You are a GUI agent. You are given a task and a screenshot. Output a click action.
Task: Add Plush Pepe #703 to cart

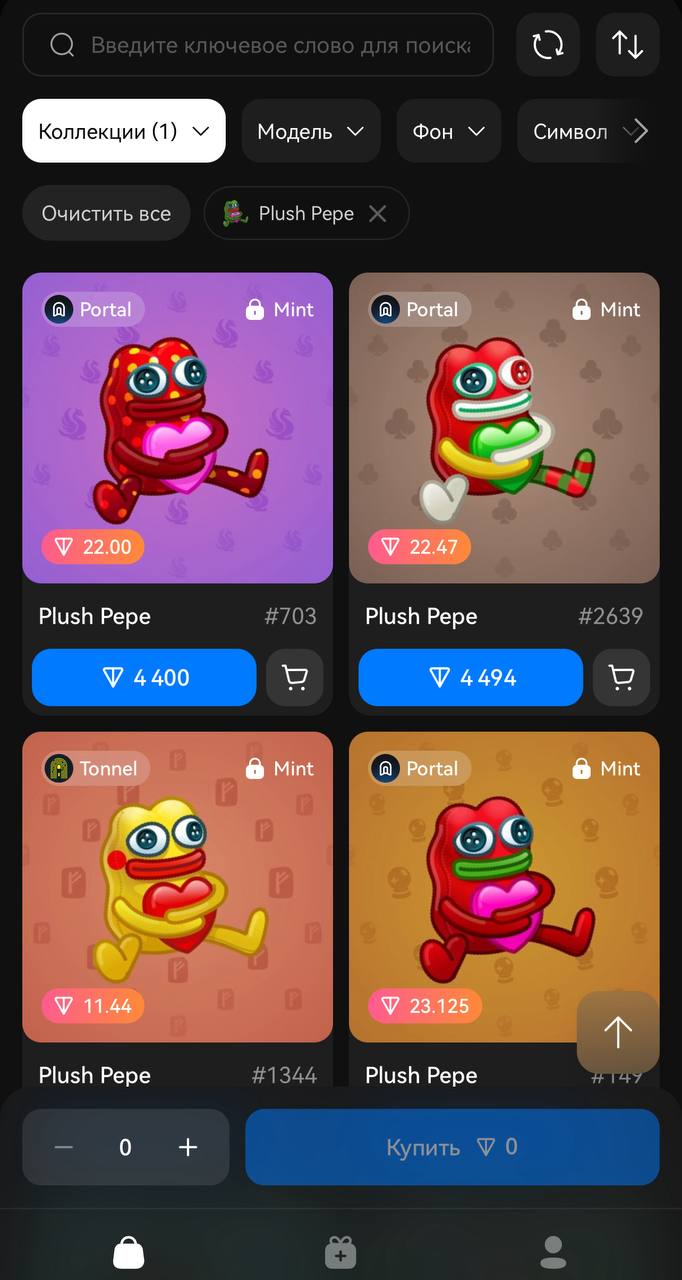pos(295,678)
